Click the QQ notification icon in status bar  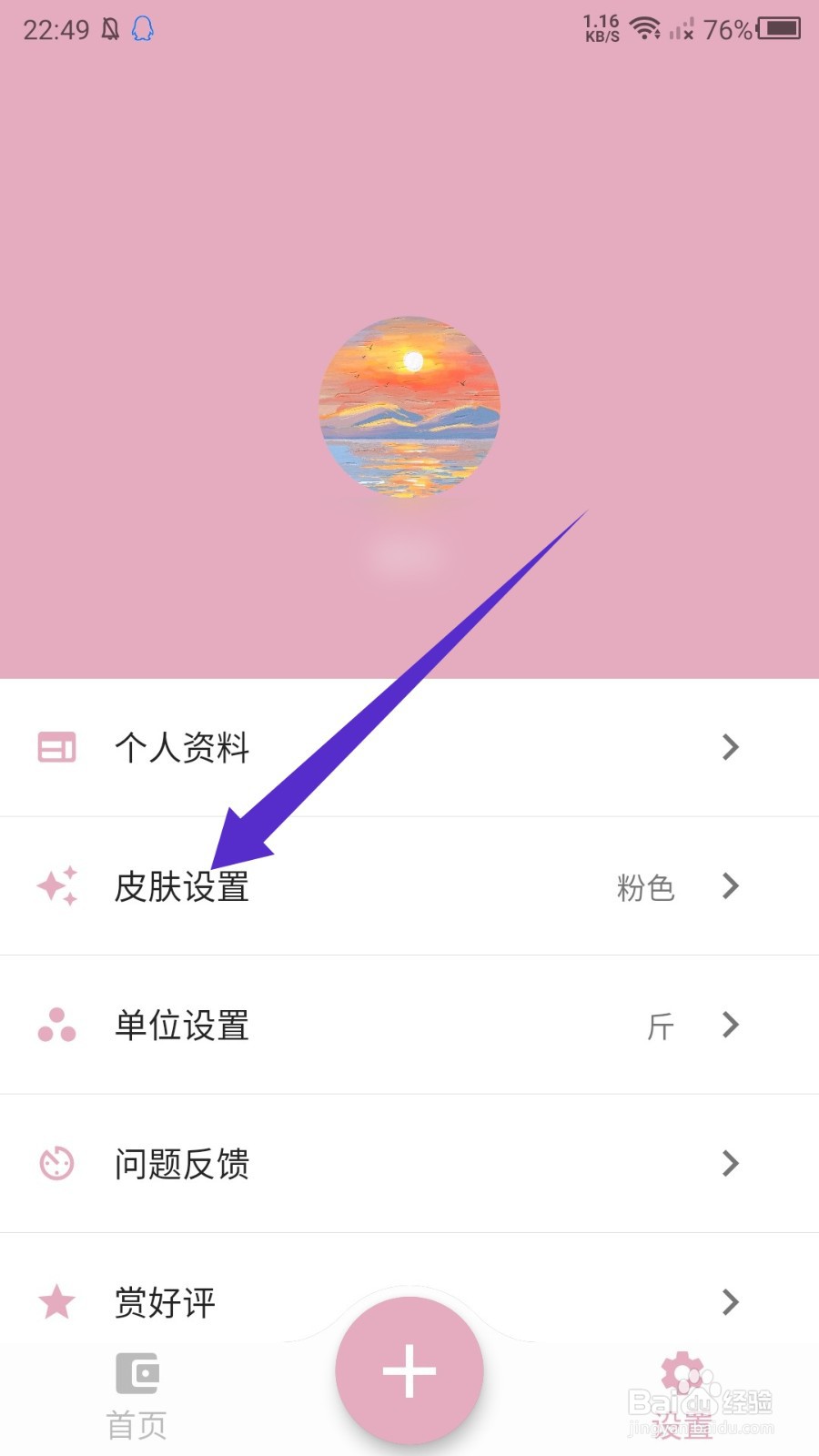(141, 28)
